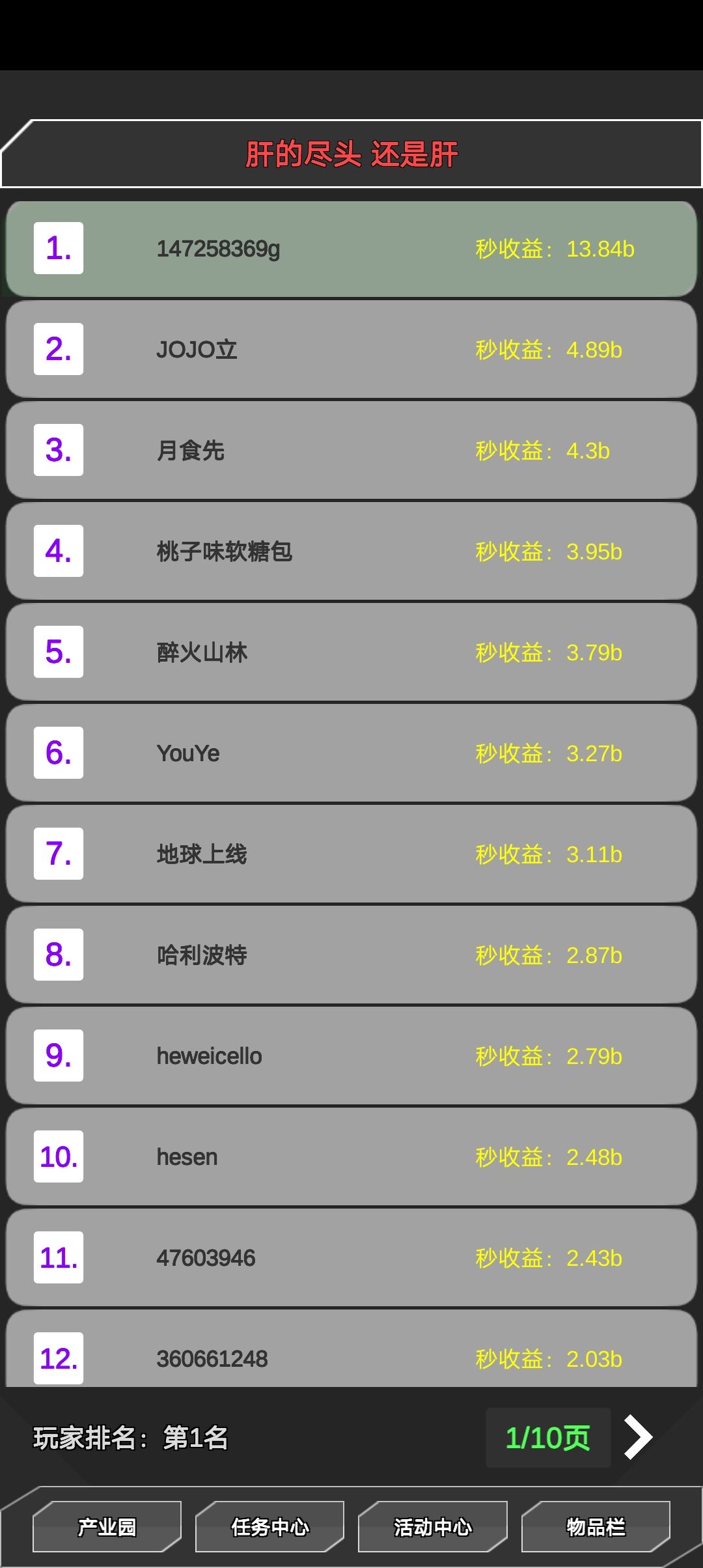Open player 47603946 entry

351,1258
